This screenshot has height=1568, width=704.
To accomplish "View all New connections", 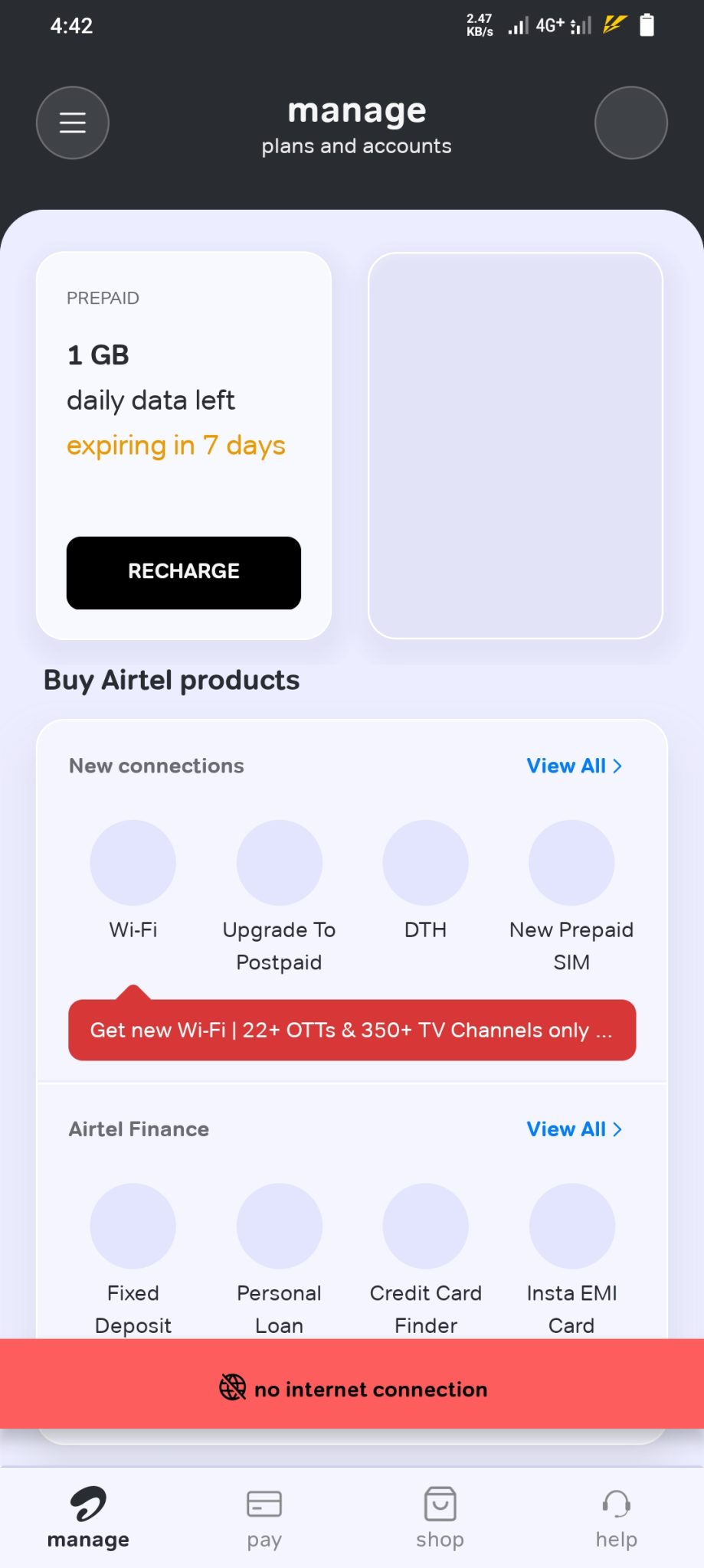I will [x=574, y=766].
